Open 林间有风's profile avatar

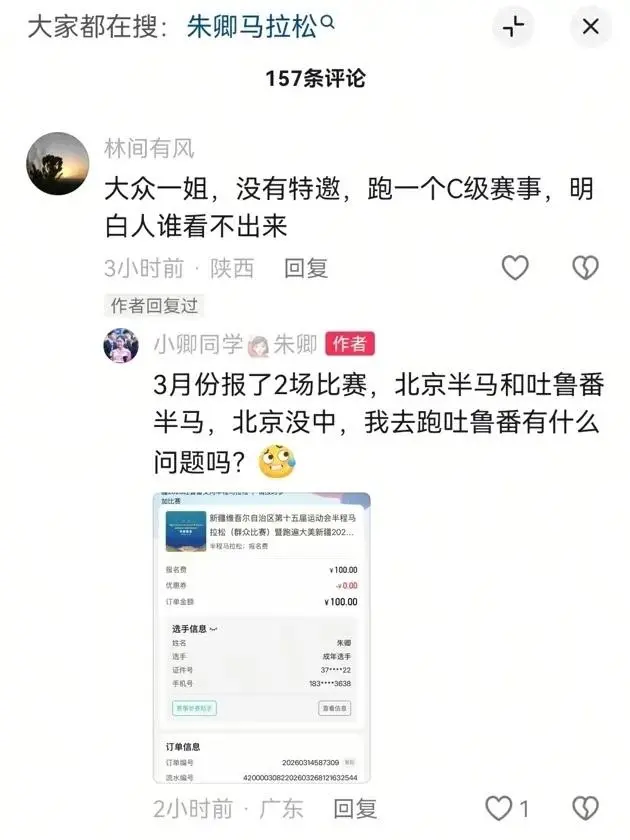[58, 164]
